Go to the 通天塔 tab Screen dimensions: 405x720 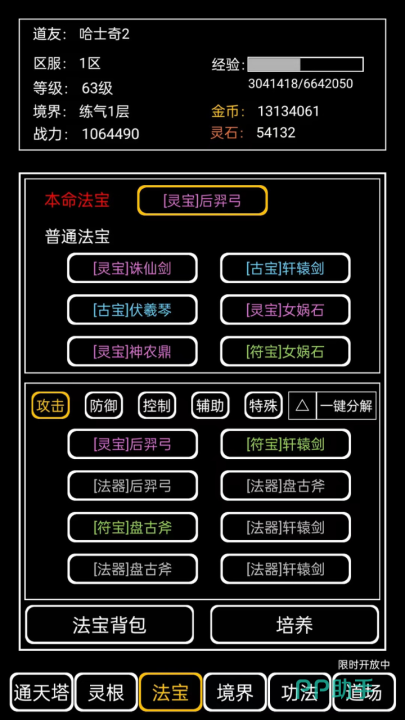(41, 692)
